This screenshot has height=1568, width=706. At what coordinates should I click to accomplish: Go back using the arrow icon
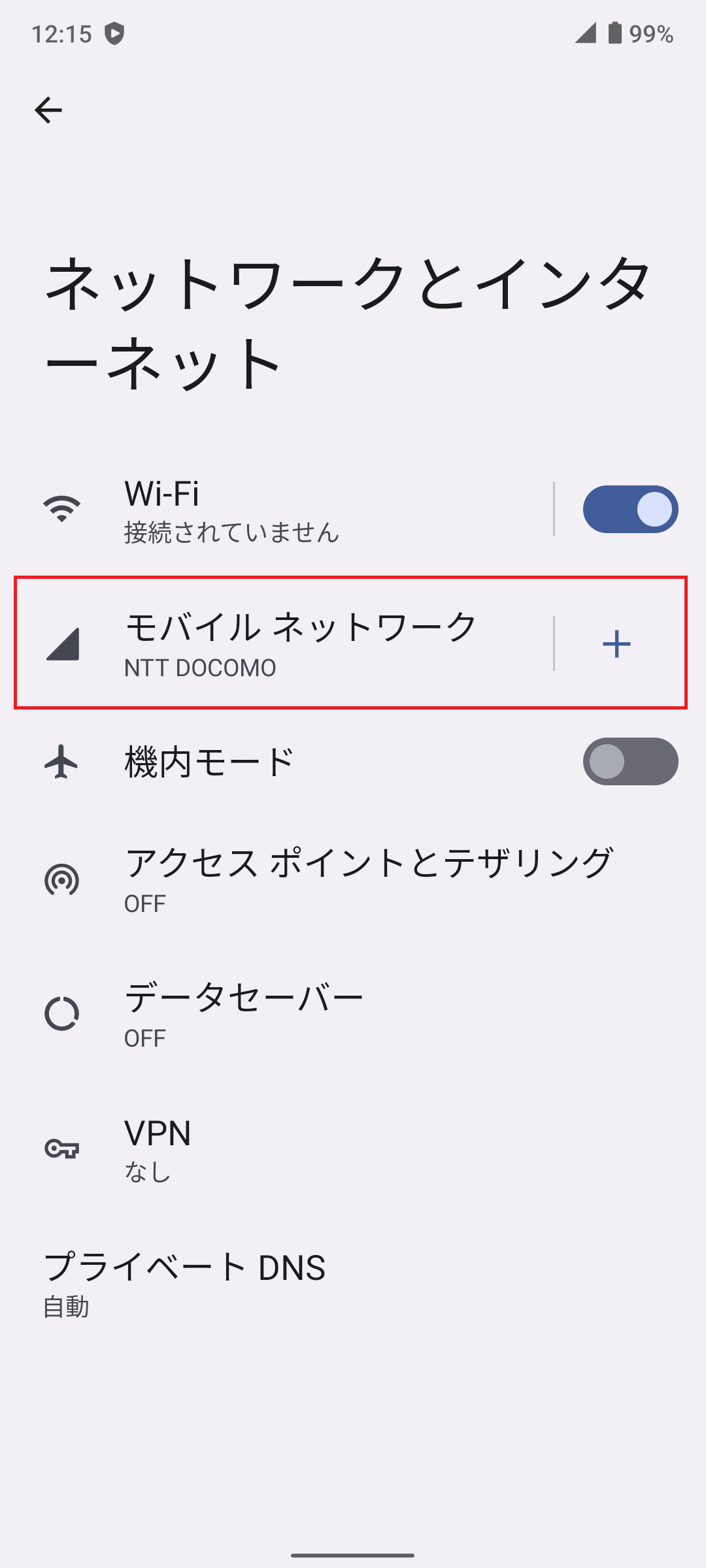[x=48, y=110]
